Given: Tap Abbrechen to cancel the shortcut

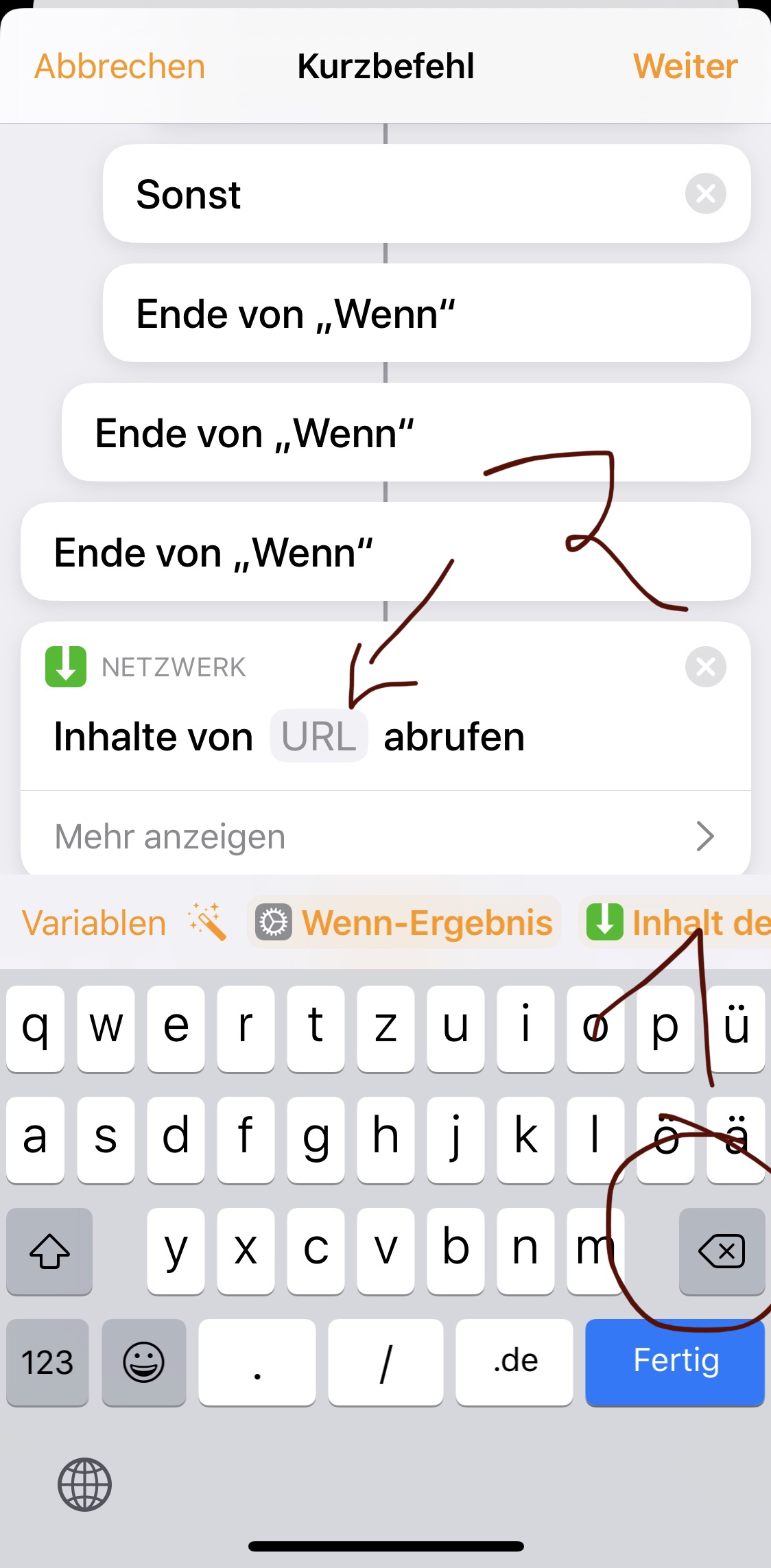Looking at the screenshot, I should [120, 67].
